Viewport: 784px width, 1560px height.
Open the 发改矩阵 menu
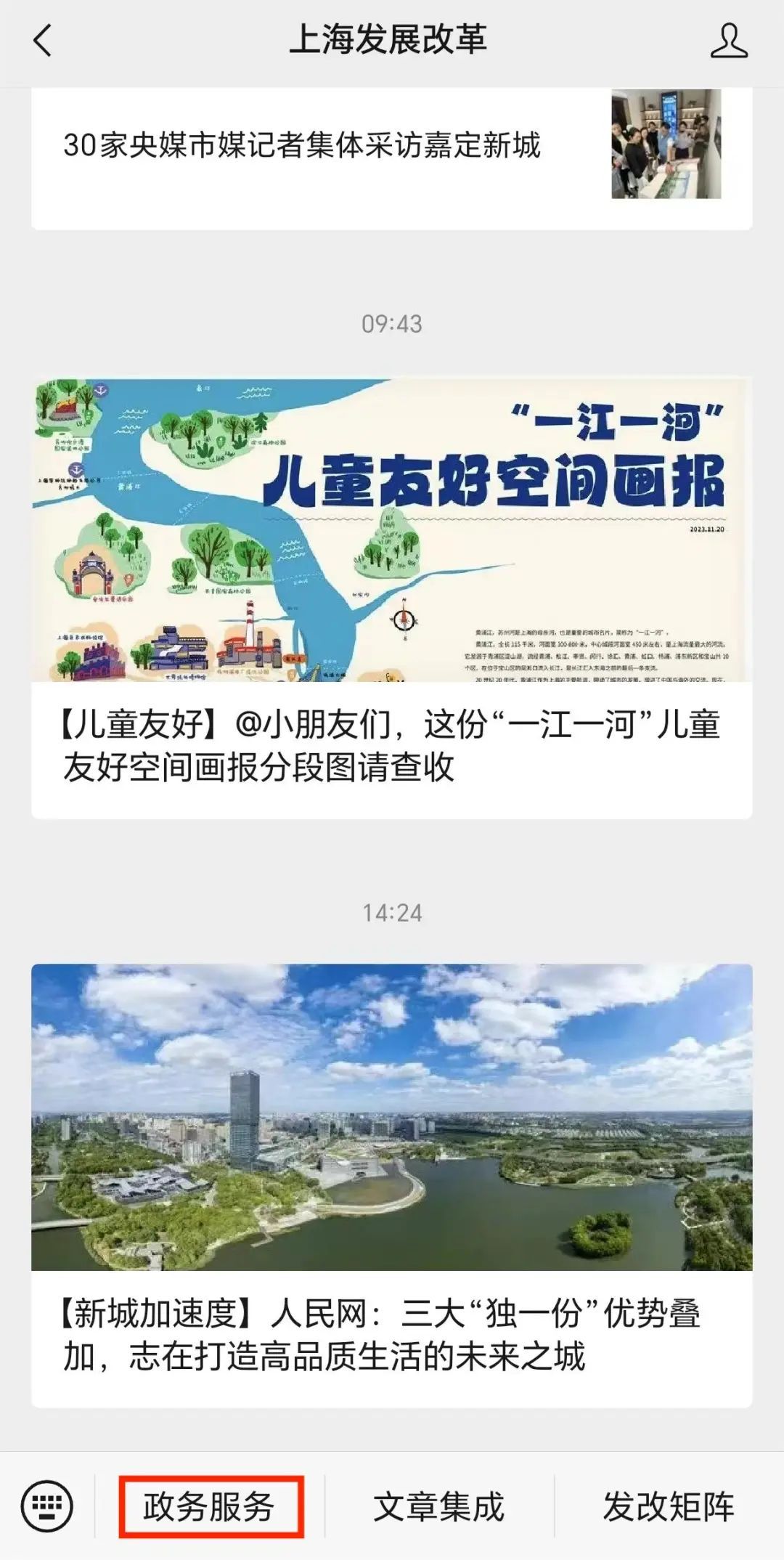coord(669,1506)
